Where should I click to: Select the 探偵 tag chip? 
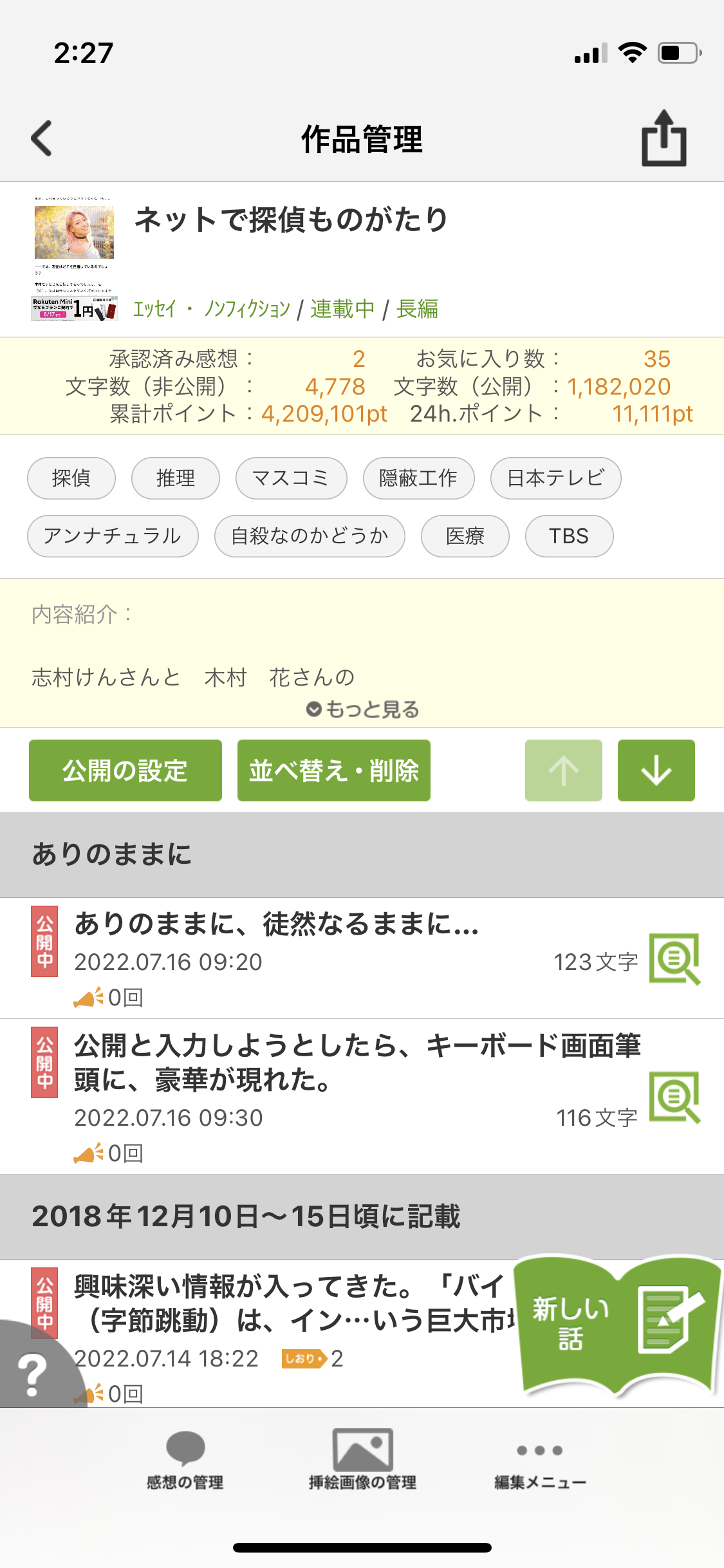click(x=71, y=478)
